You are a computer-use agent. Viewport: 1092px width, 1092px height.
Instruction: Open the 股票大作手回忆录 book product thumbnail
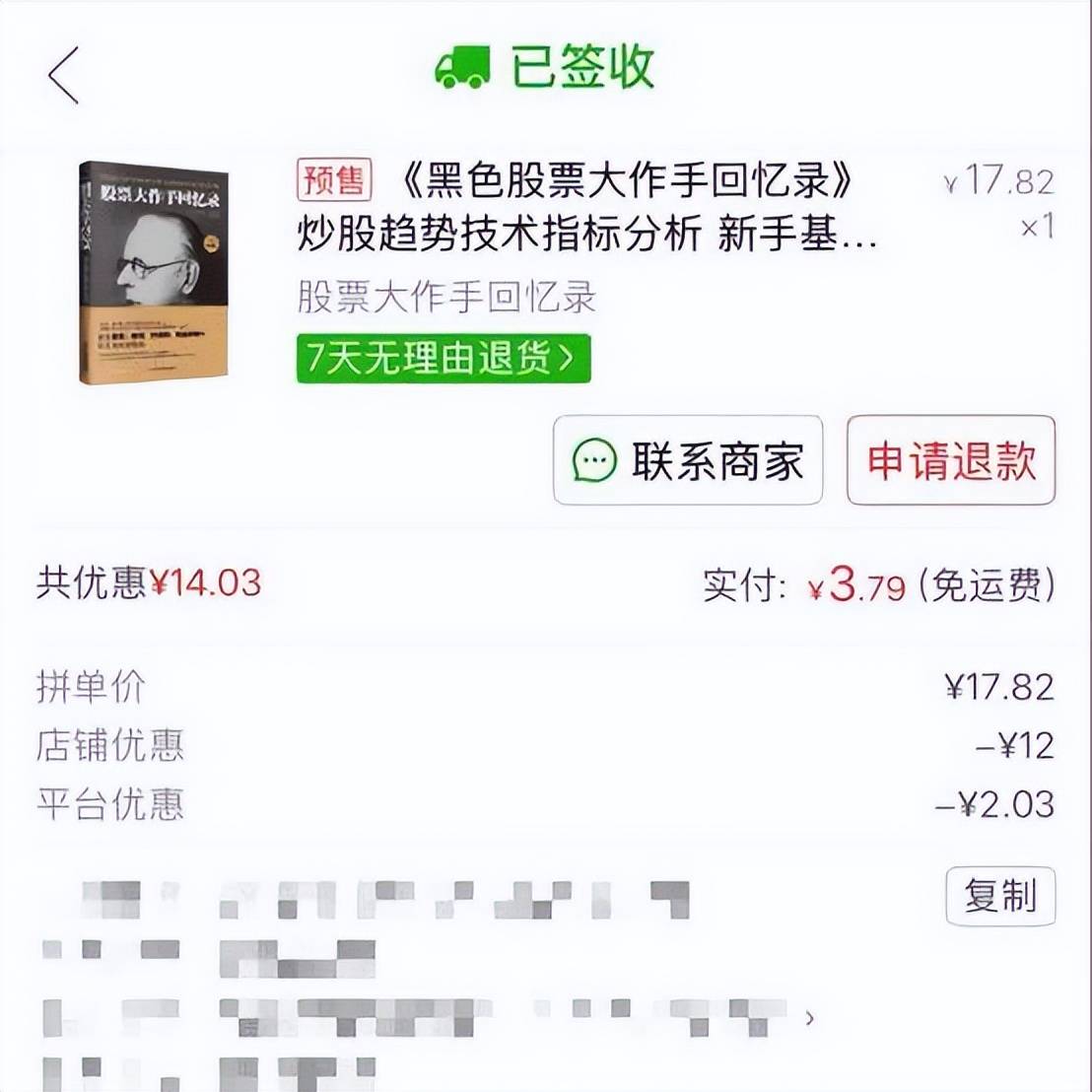click(x=153, y=273)
